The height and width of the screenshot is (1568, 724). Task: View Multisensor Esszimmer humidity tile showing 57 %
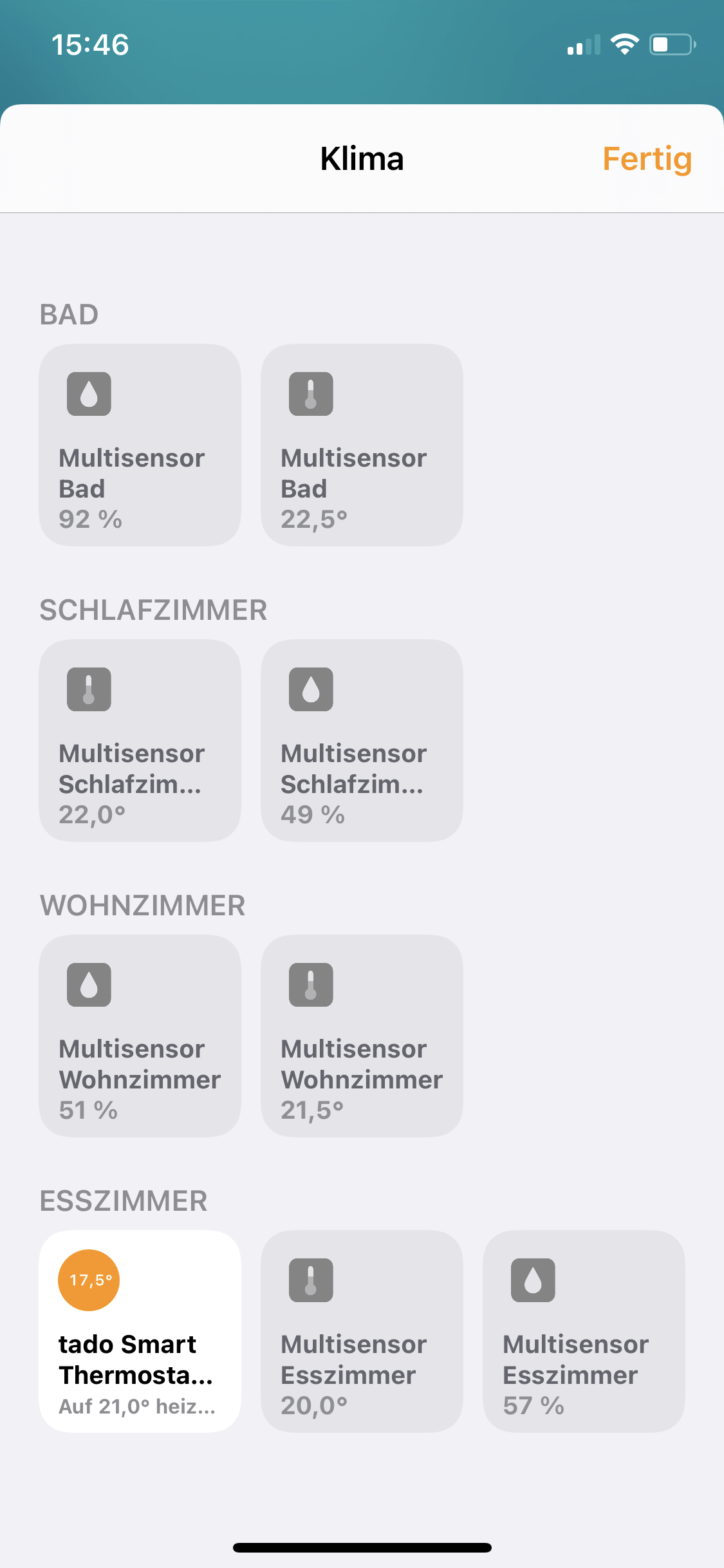coord(584,1331)
